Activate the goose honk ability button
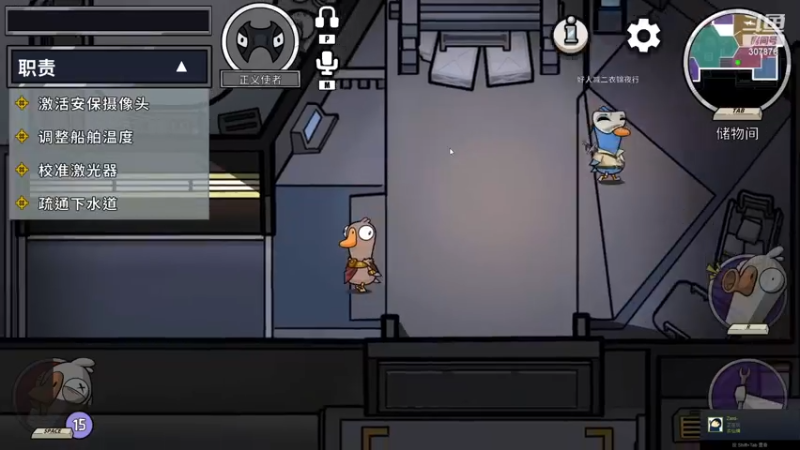This screenshot has height=450, width=800. [x=748, y=292]
